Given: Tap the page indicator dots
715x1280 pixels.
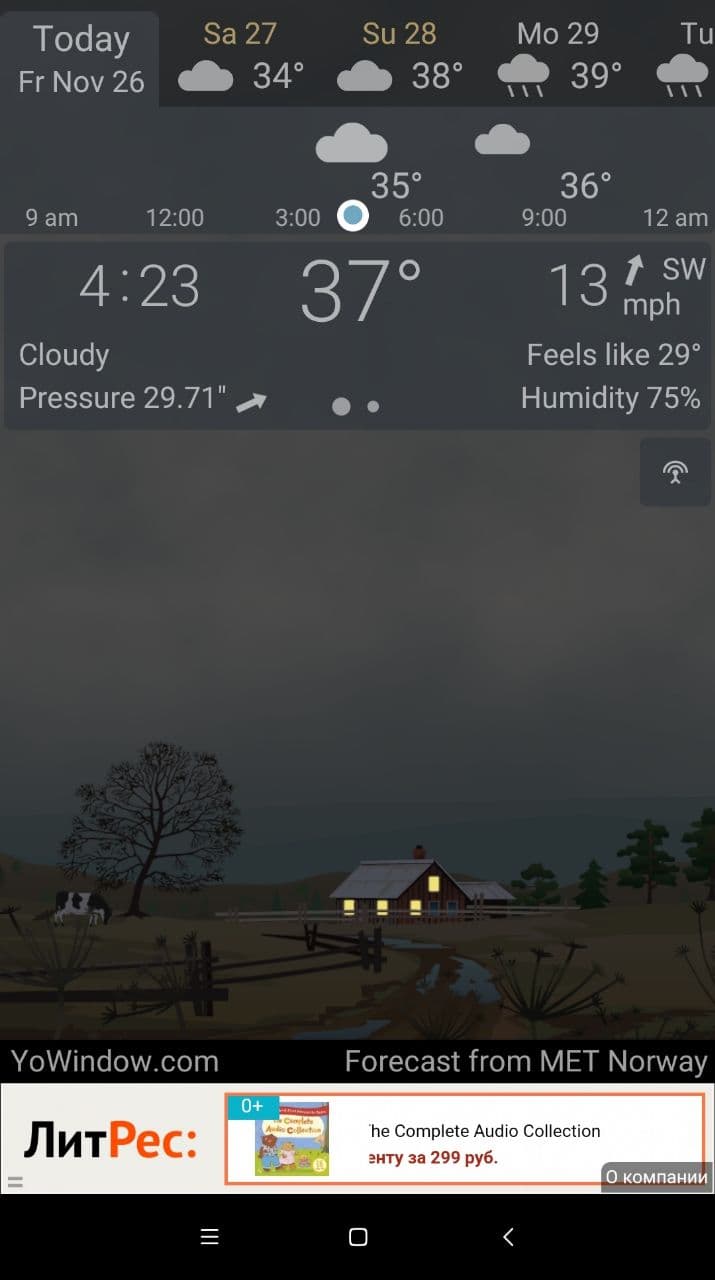Looking at the screenshot, I should tap(356, 407).
